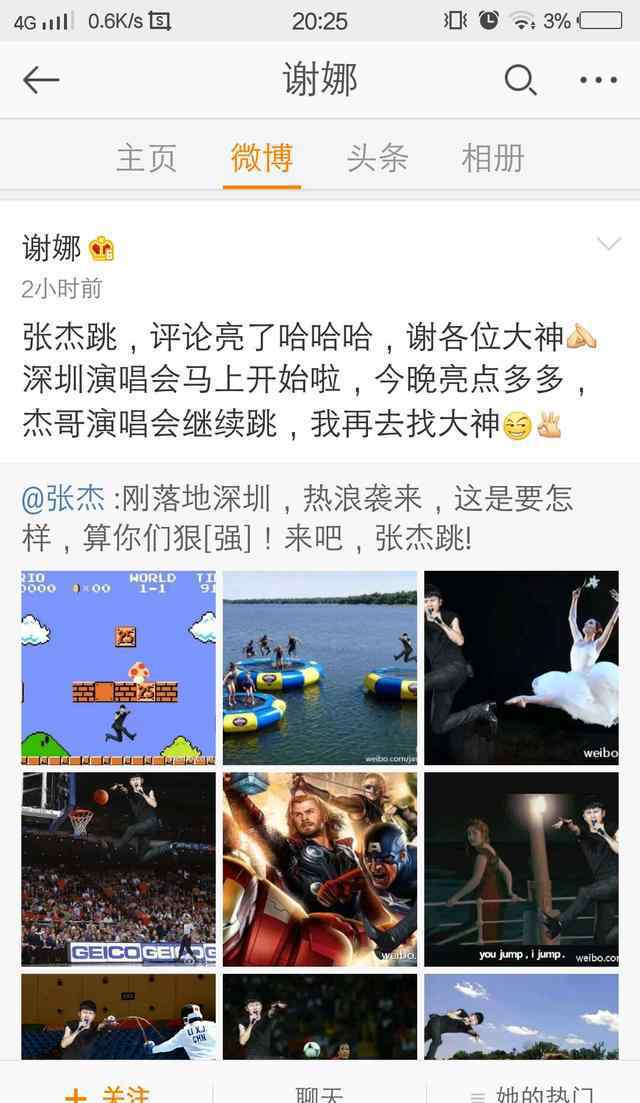640x1103 pixels.
Task: Open the three-dot overflow menu
Action: click(x=598, y=80)
